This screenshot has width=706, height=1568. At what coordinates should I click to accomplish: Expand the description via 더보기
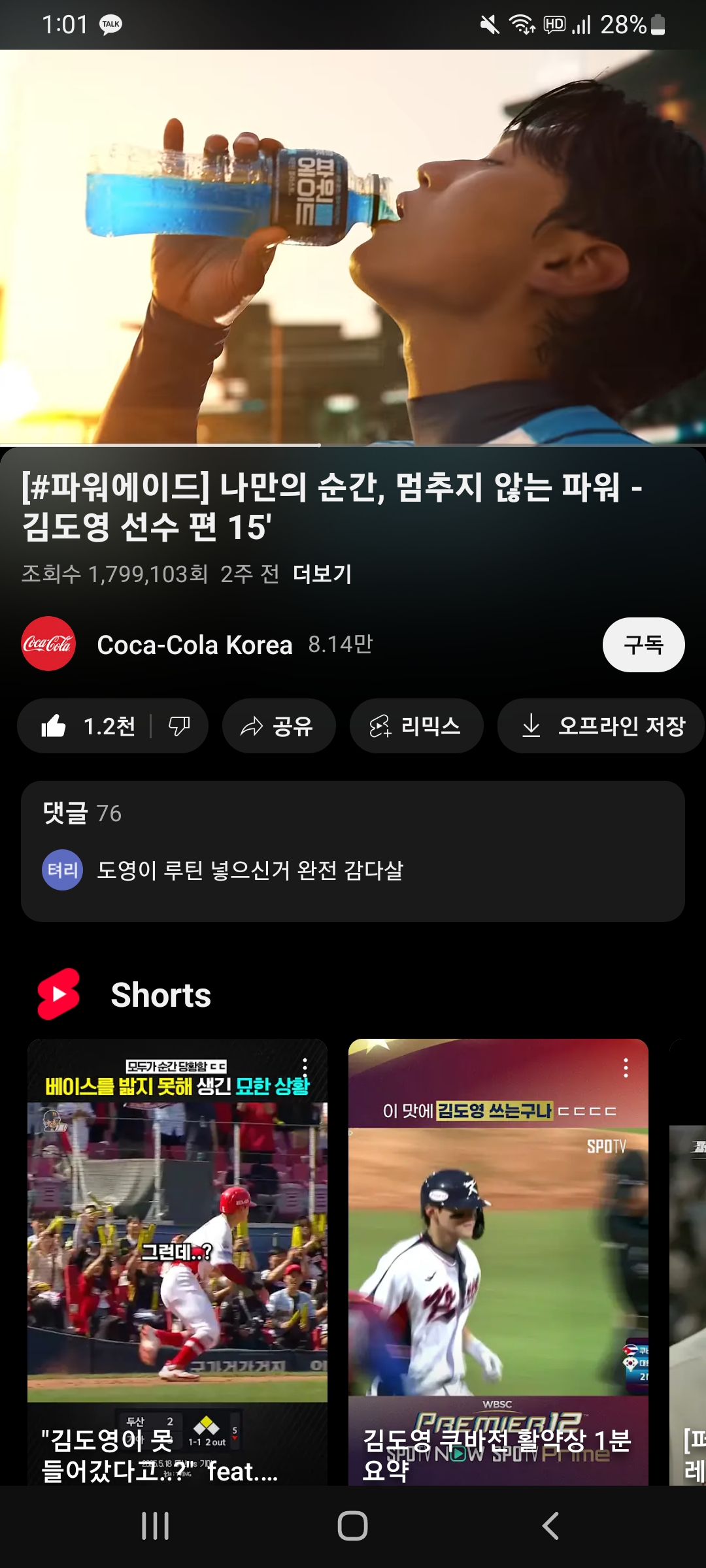click(x=322, y=574)
